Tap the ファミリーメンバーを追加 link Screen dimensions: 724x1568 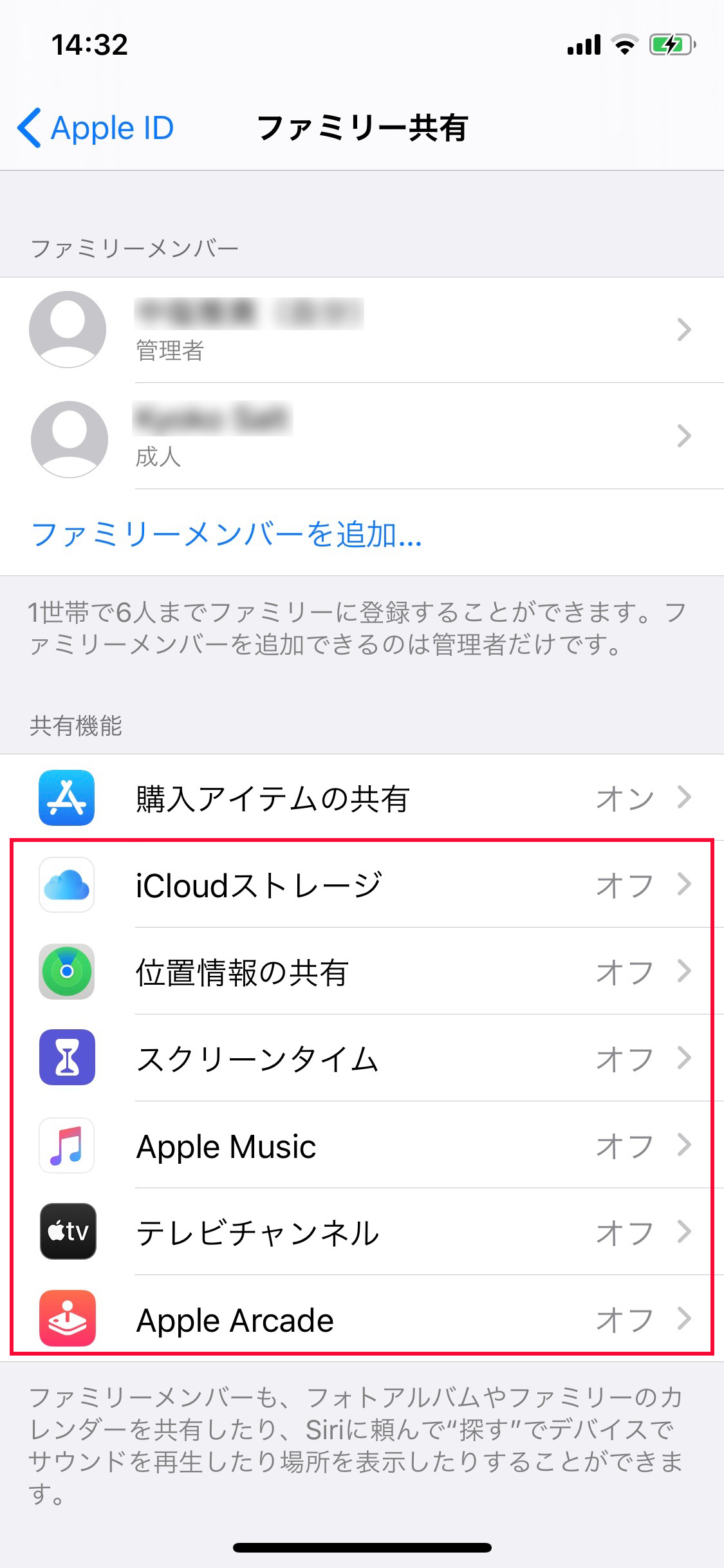225,536
